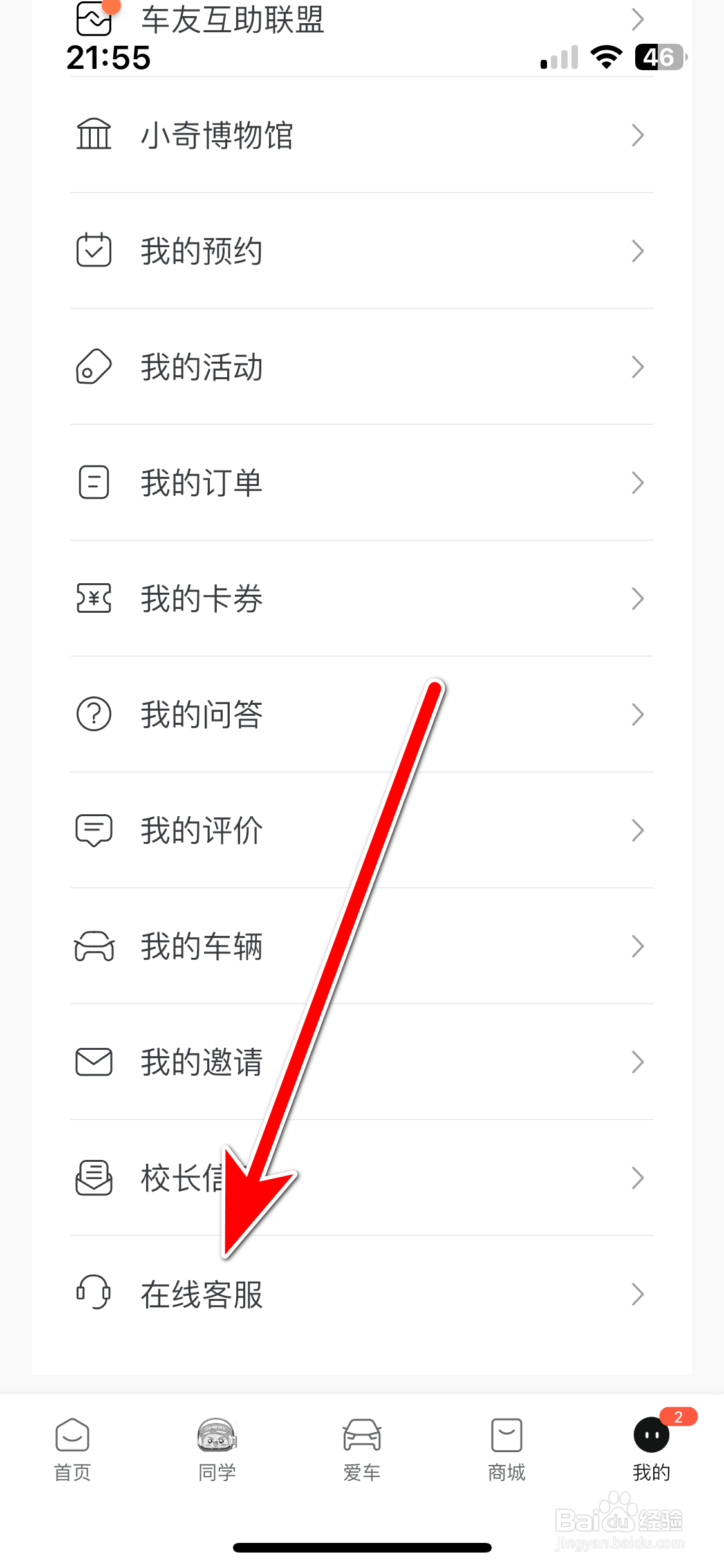Open 我的评价 via its chevron arrow

click(x=637, y=830)
